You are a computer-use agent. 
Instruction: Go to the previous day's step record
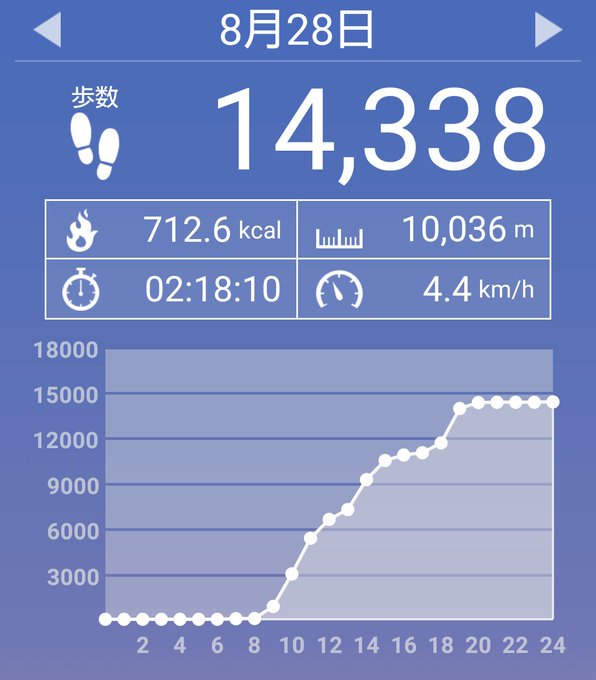click(x=47, y=29)
